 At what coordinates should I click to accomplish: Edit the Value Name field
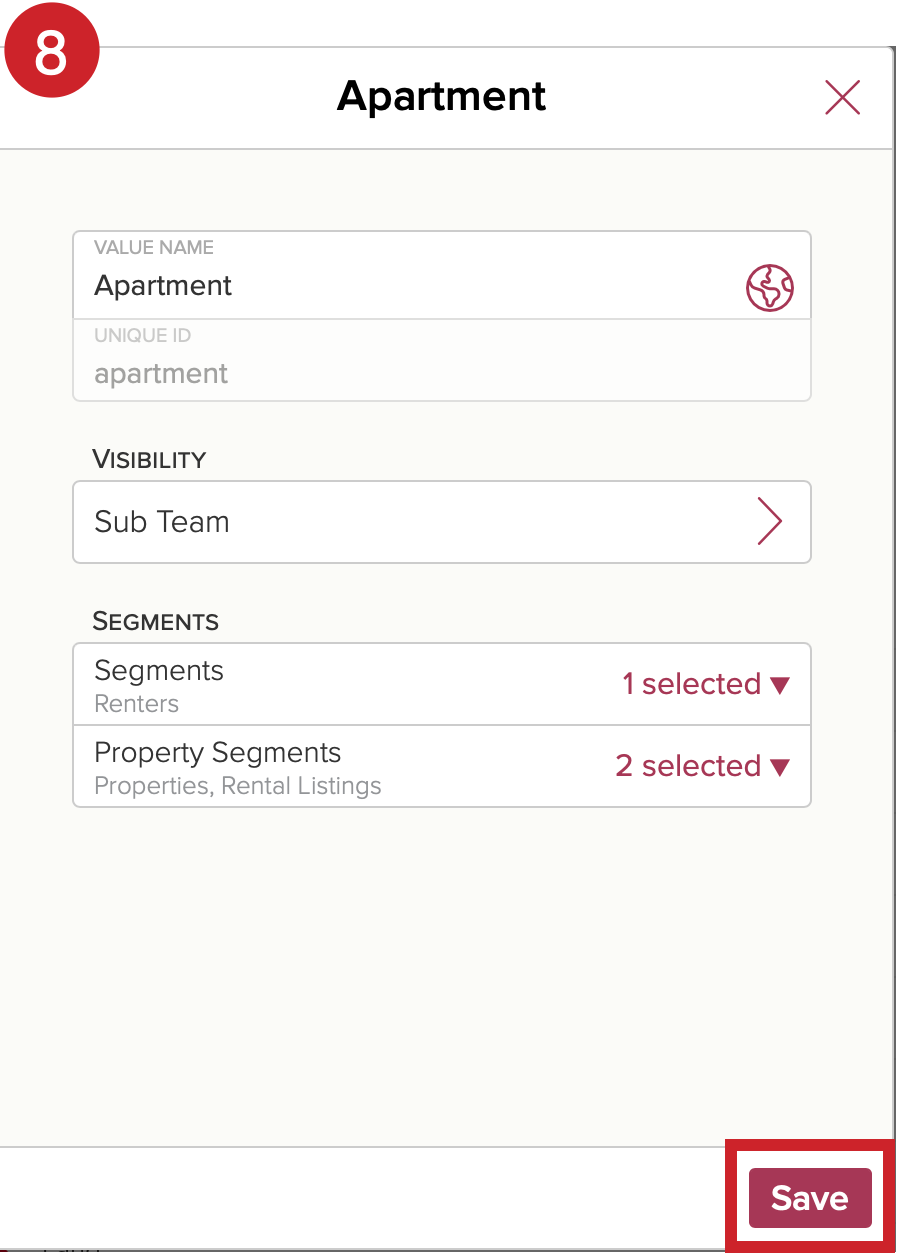point(400,286)
